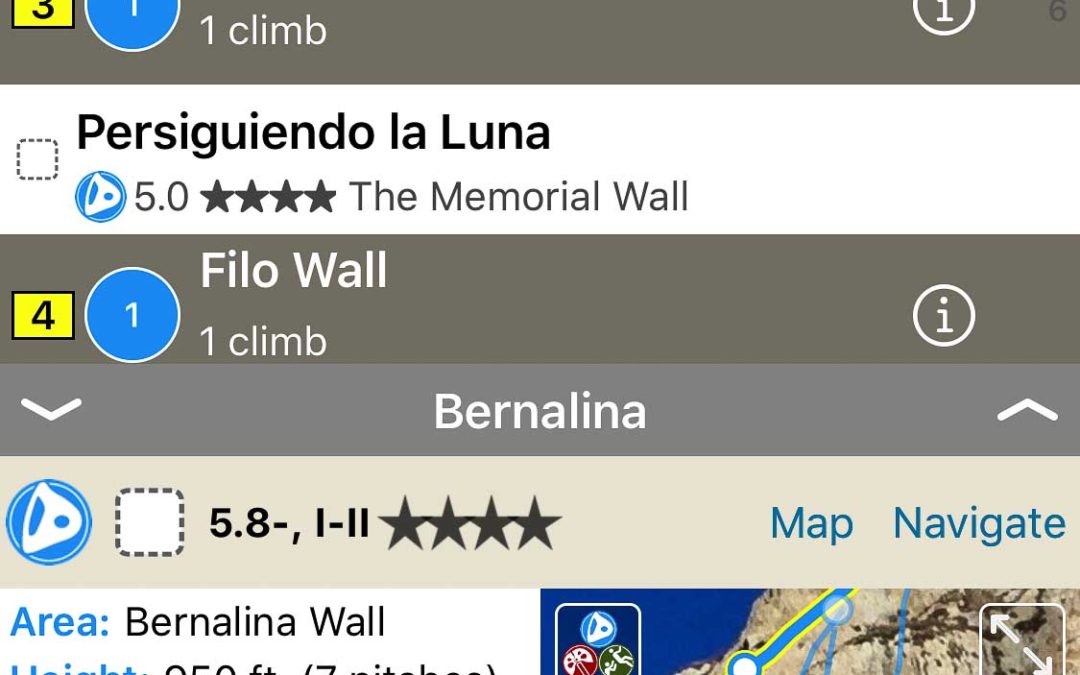Expand the map preview to full screen
The height and width of the screenshot is (675, 1080).
(1021, 640)
